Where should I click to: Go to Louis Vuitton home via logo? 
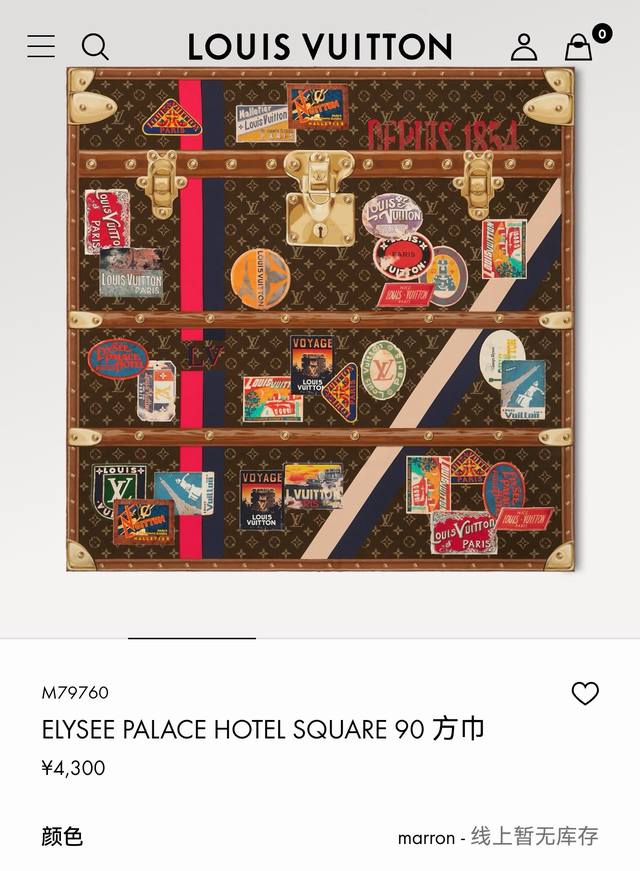click(320, 47)
